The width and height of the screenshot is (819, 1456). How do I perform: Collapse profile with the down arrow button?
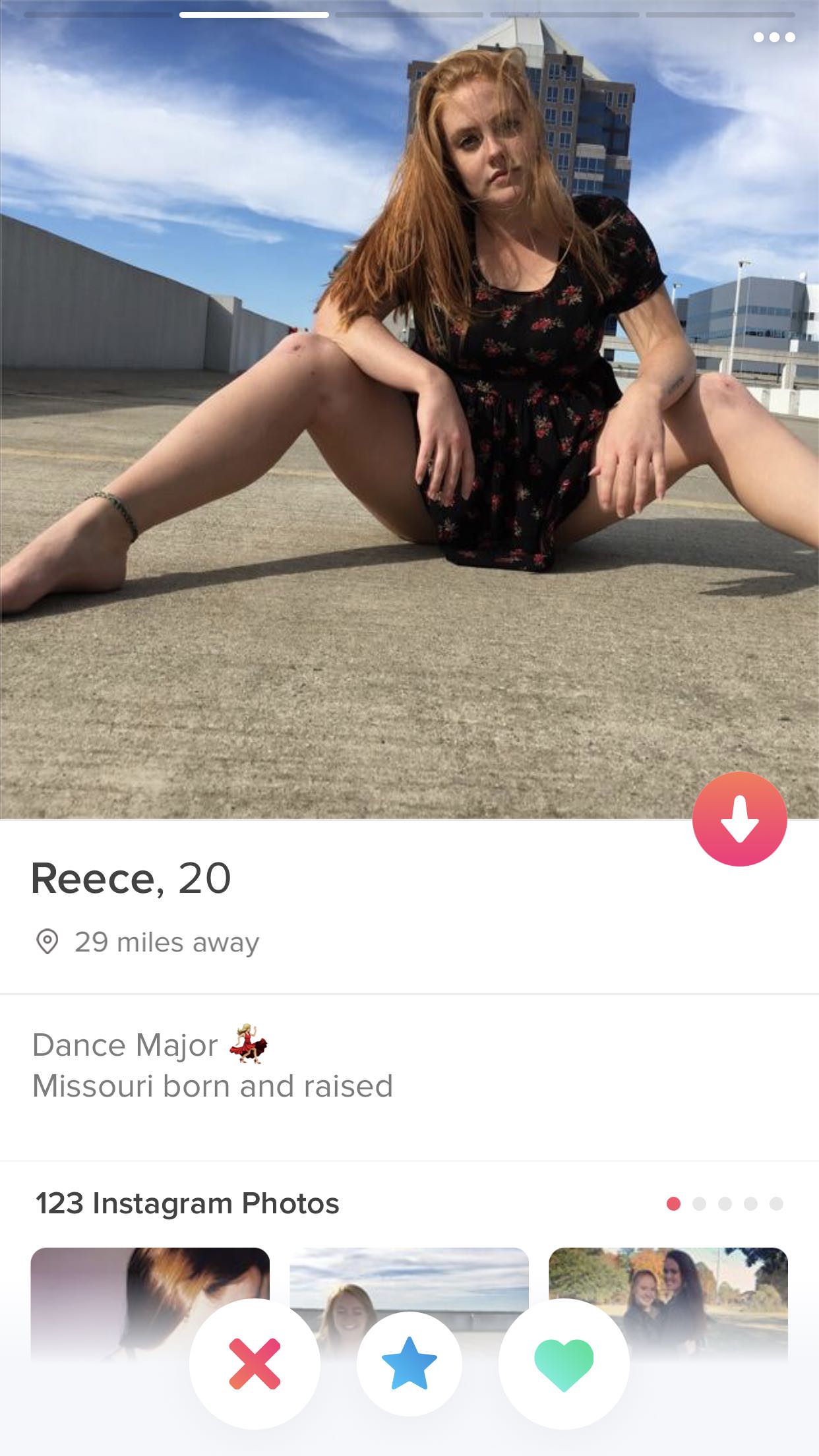pos(739,818)
